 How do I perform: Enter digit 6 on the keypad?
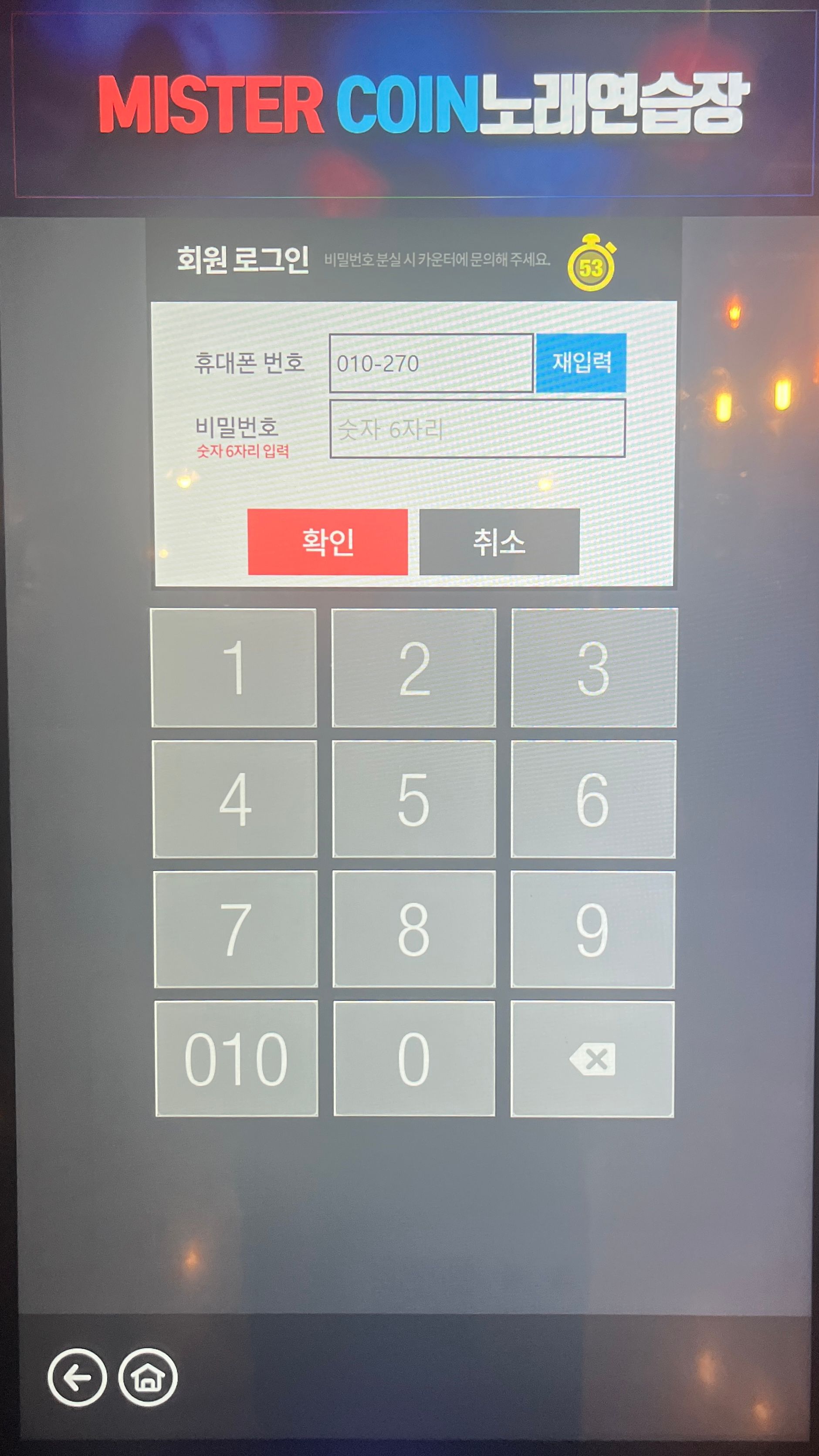click(x=593, y=799)
